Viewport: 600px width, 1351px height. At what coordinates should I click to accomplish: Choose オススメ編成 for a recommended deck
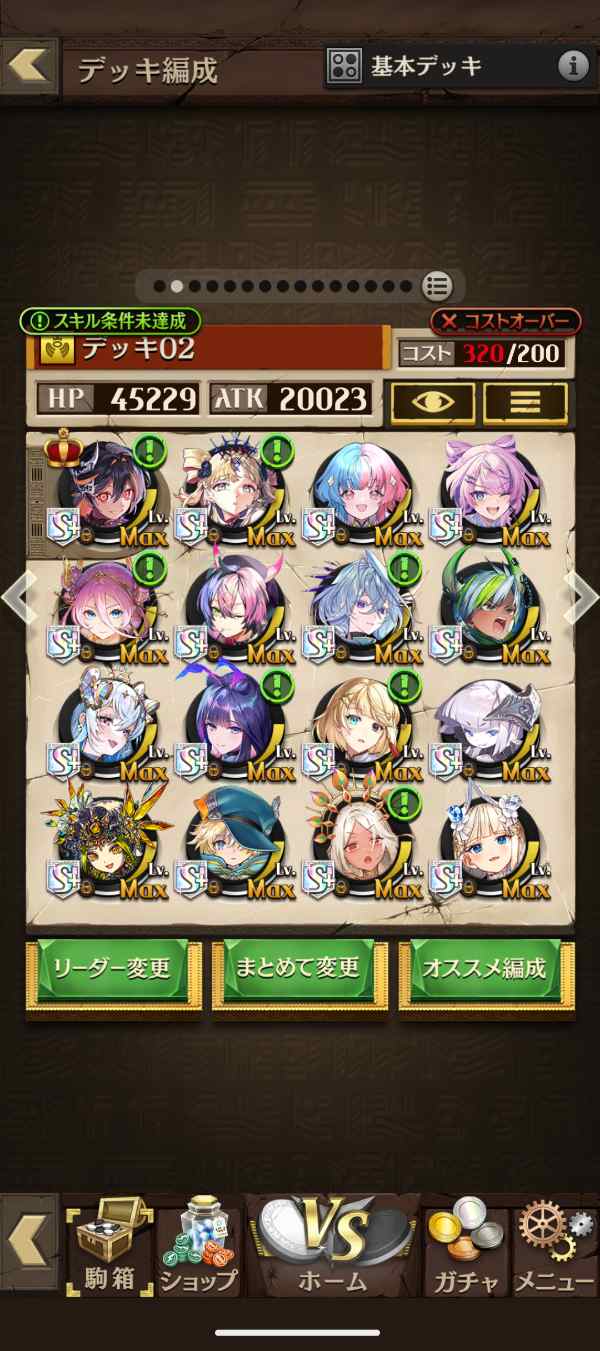[485, 968]
